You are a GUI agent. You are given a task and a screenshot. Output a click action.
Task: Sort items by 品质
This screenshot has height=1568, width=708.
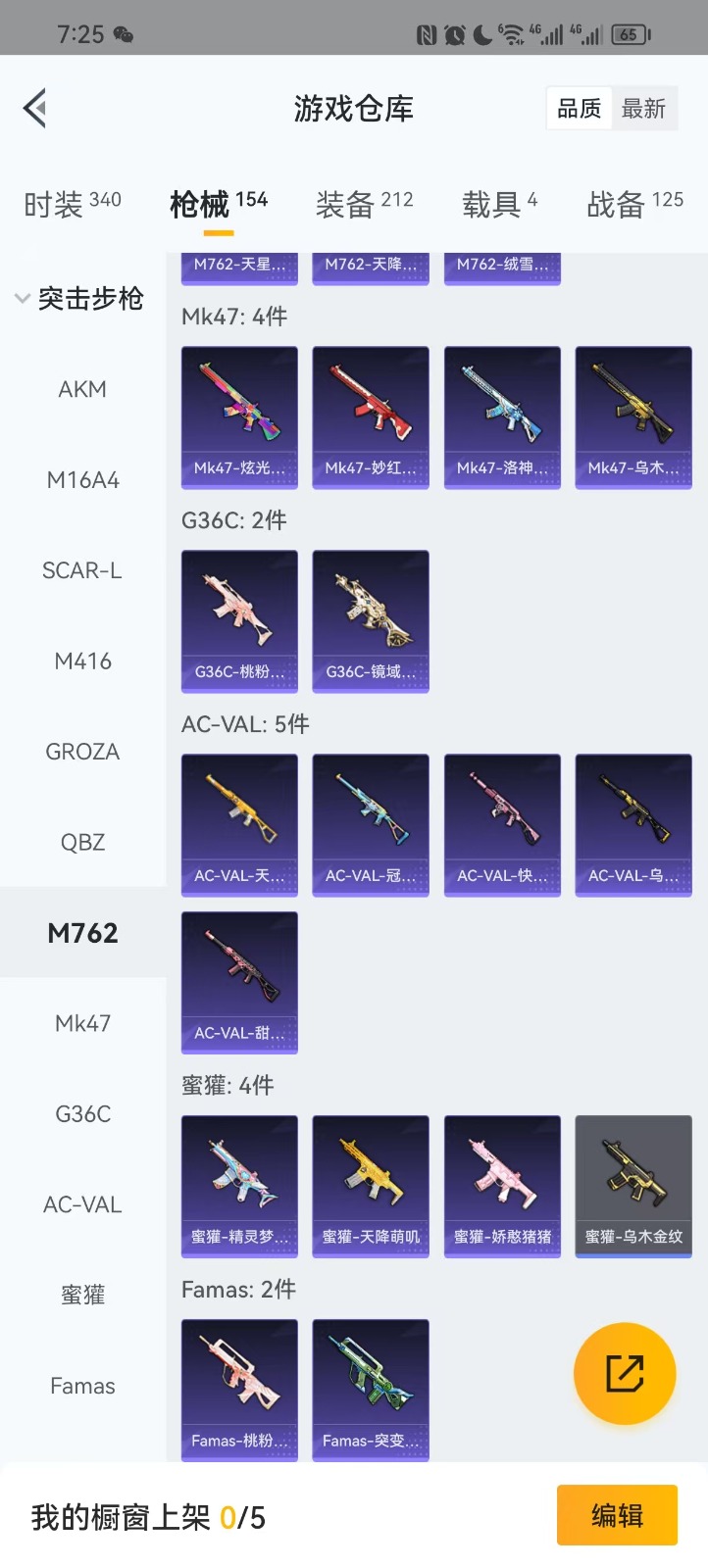pos(579,109)
